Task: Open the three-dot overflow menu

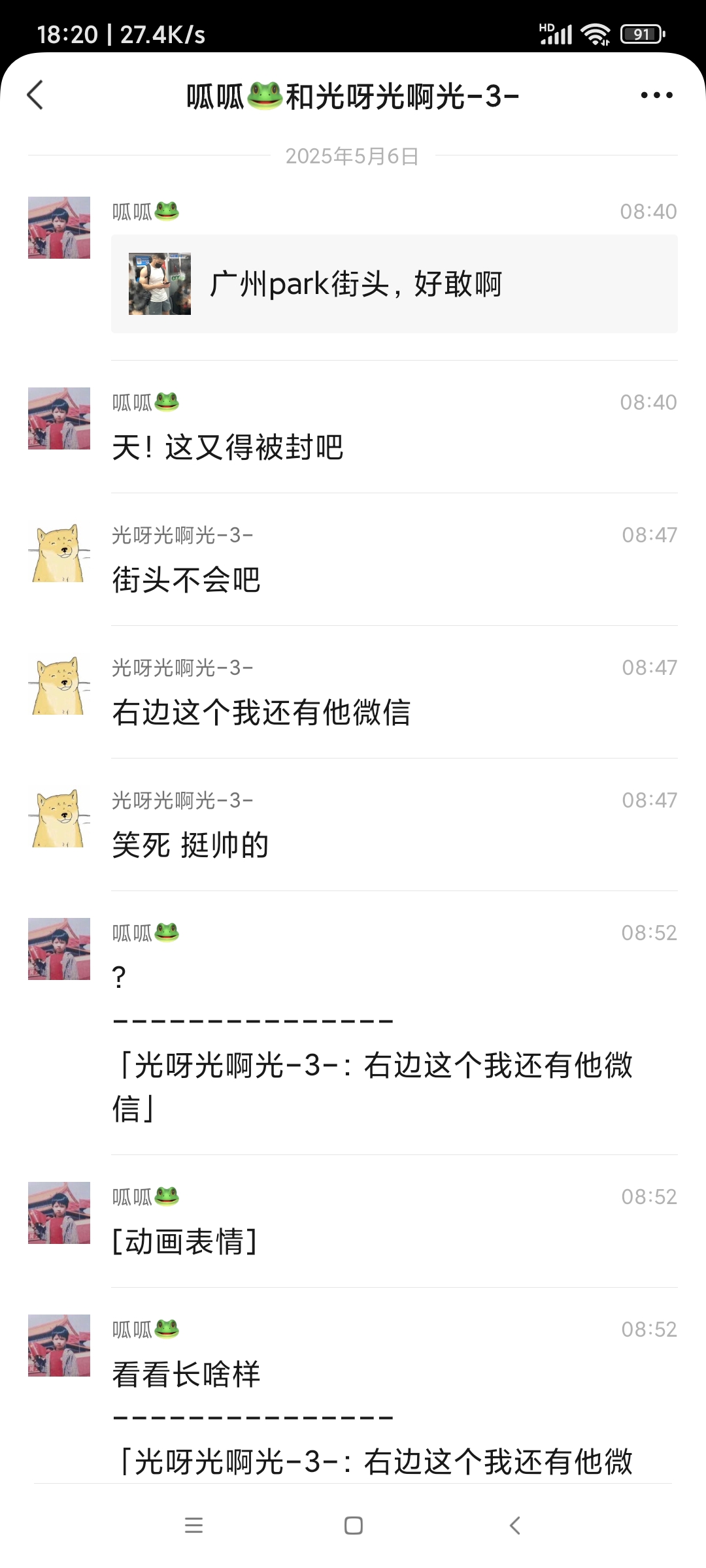Action: [656, 95]
